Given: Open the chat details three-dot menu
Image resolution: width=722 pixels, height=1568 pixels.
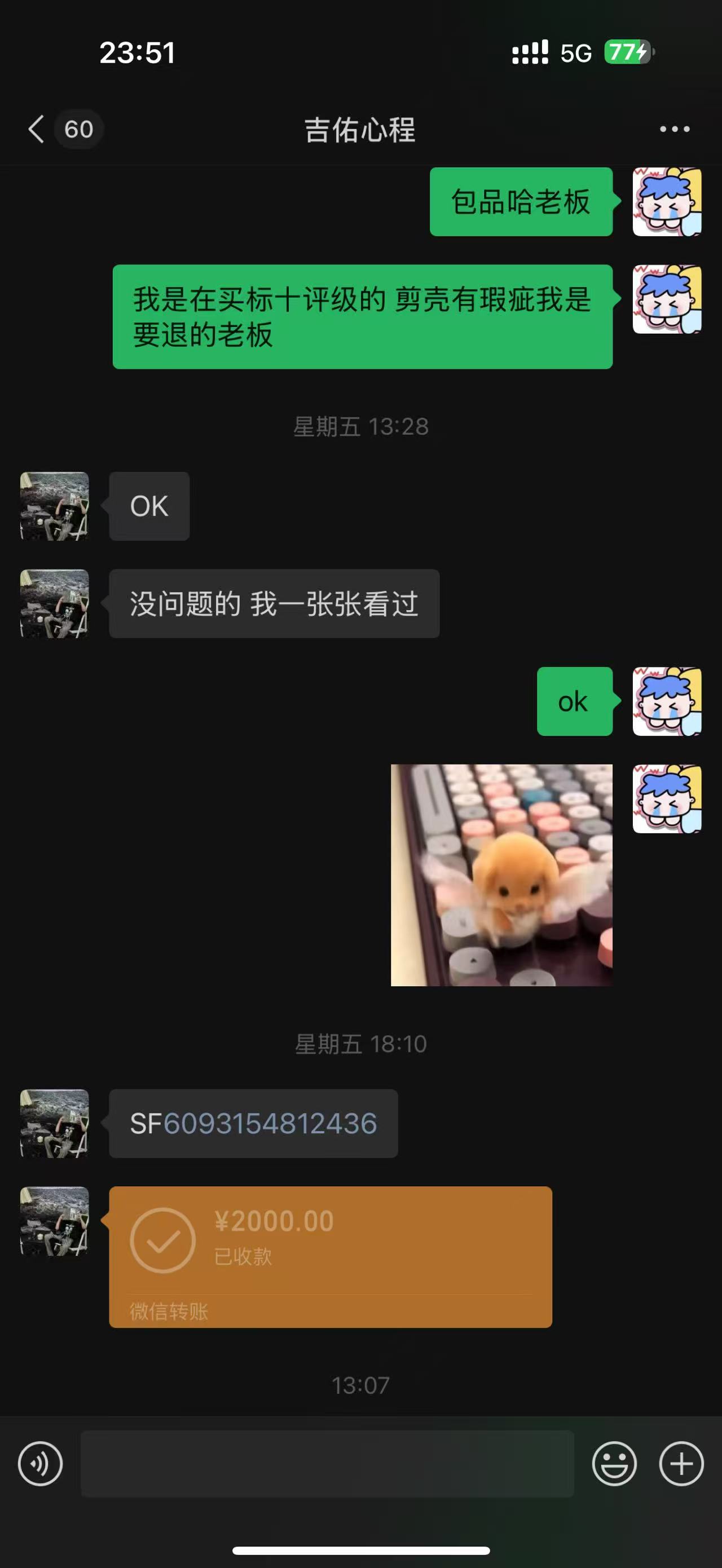Looking at the screenshot, I should click(x=675, y=129).
